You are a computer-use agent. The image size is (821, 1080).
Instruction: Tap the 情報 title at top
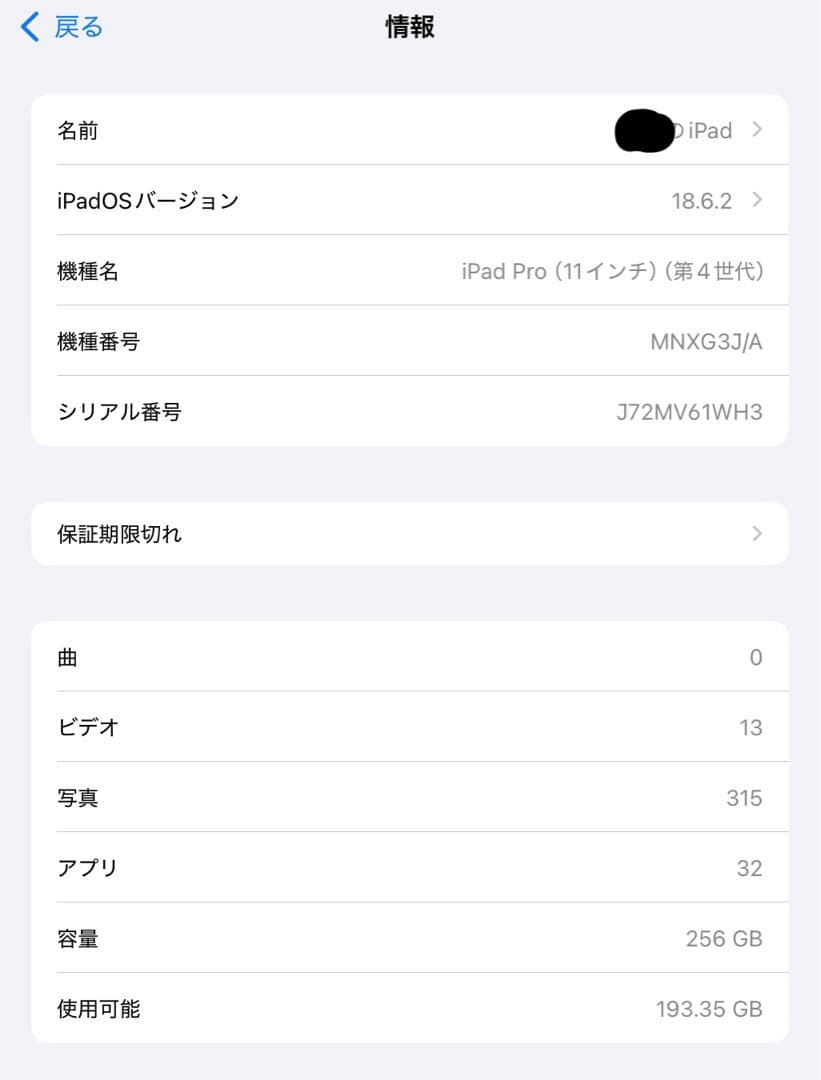point(409,27)
